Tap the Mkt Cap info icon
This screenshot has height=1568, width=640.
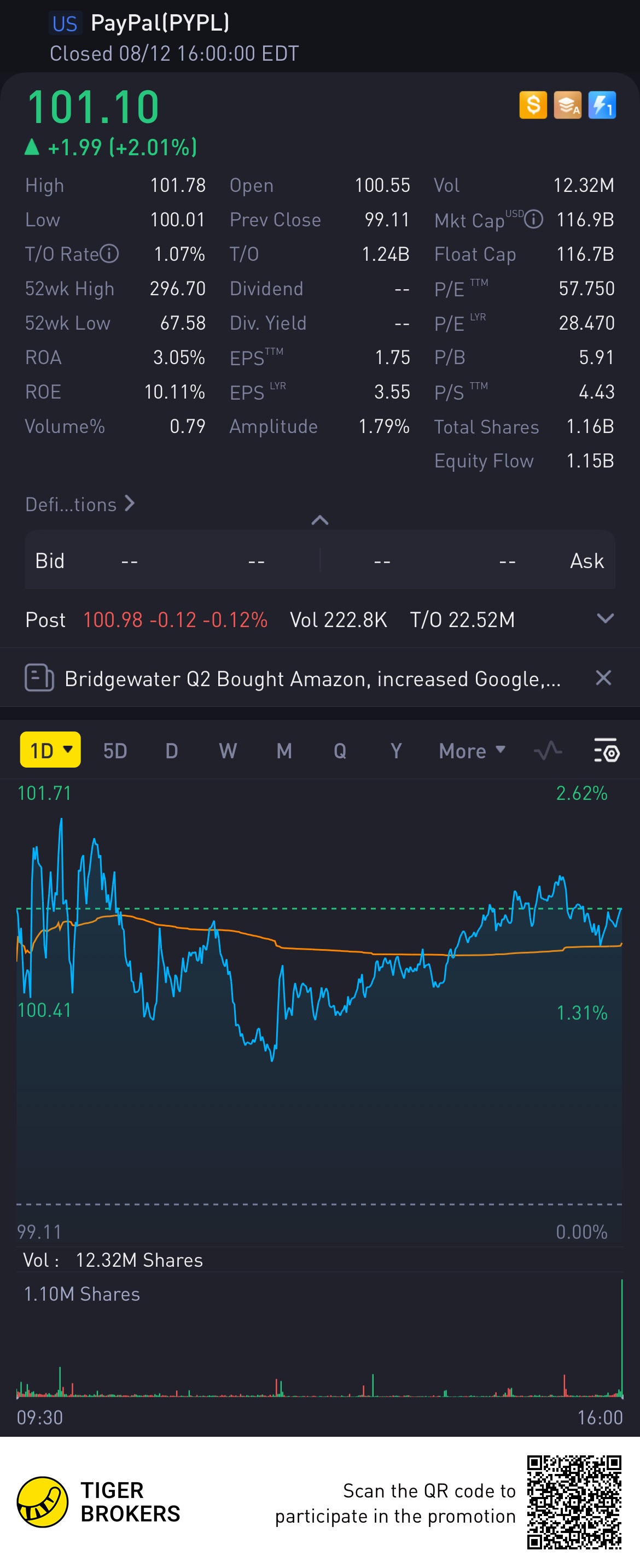tap(533, 219)
